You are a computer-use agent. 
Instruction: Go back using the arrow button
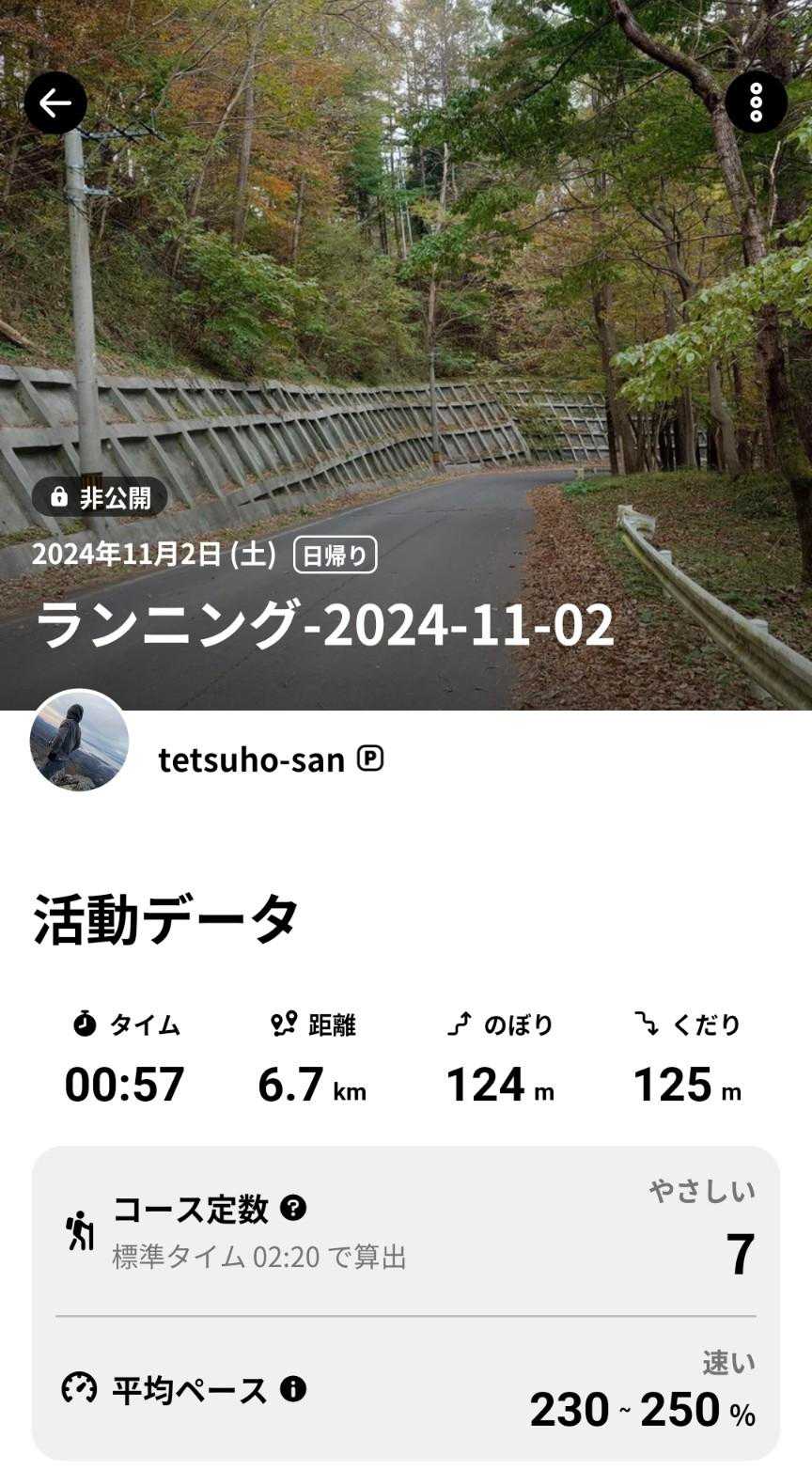55,102
